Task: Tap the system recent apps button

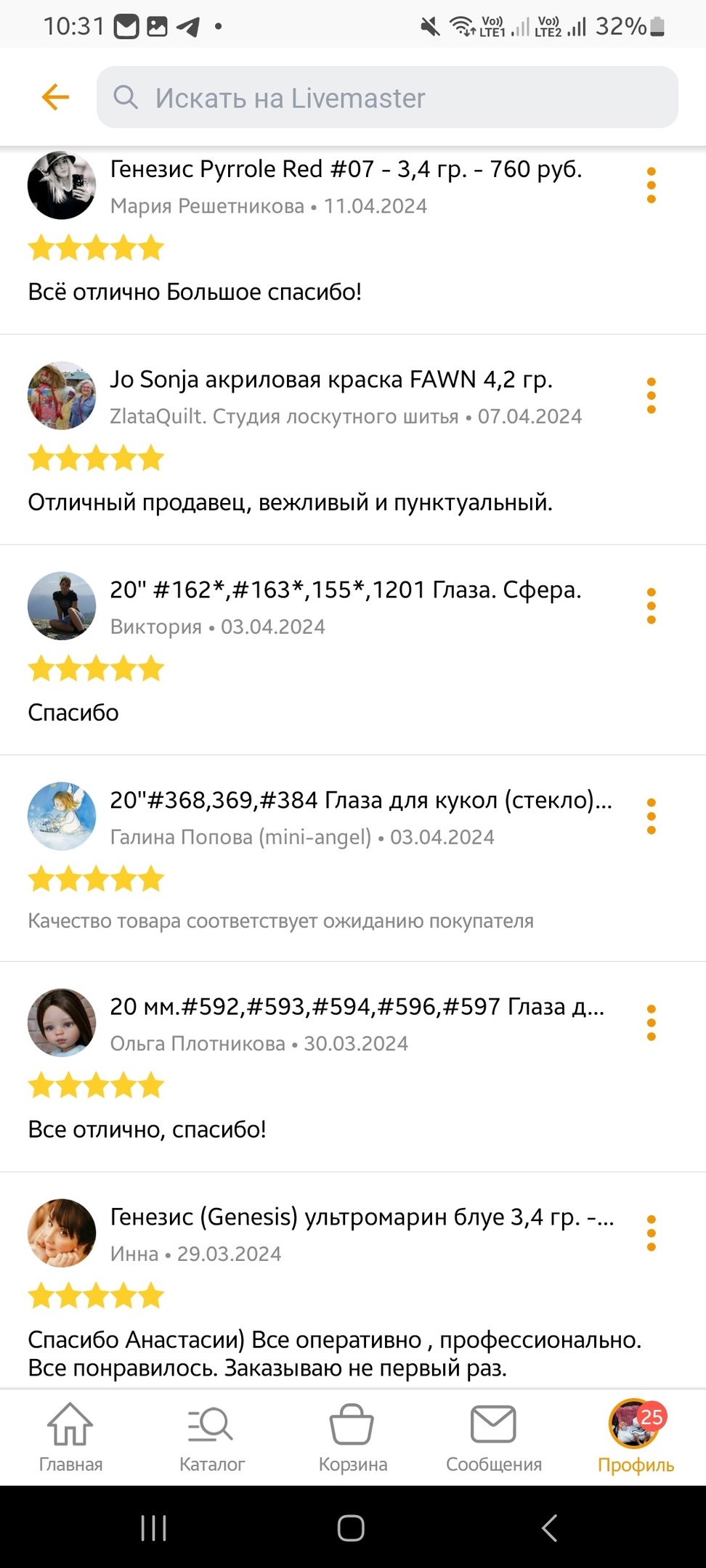Action: (x=153, y=1528)
